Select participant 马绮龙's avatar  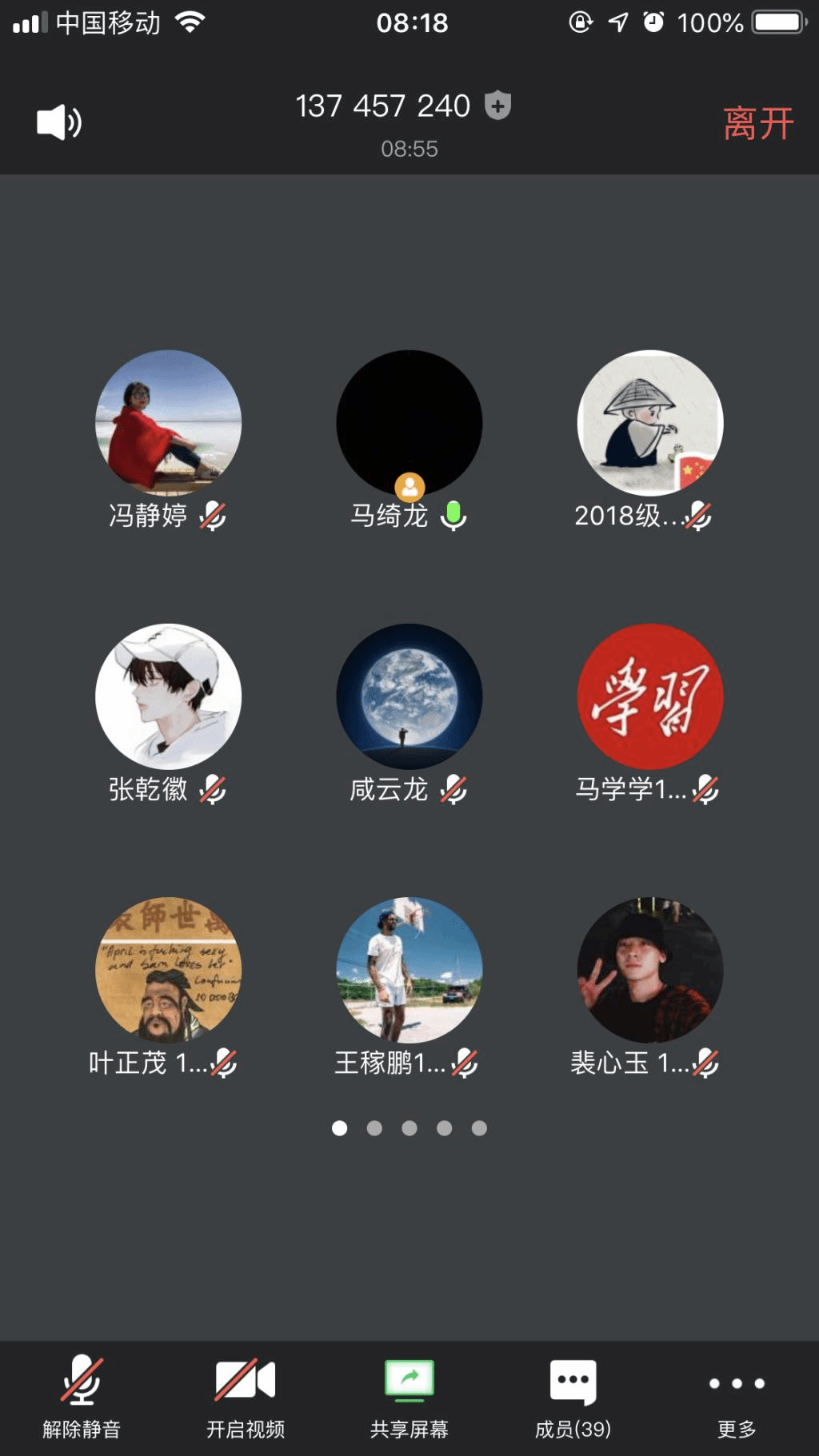409,423
